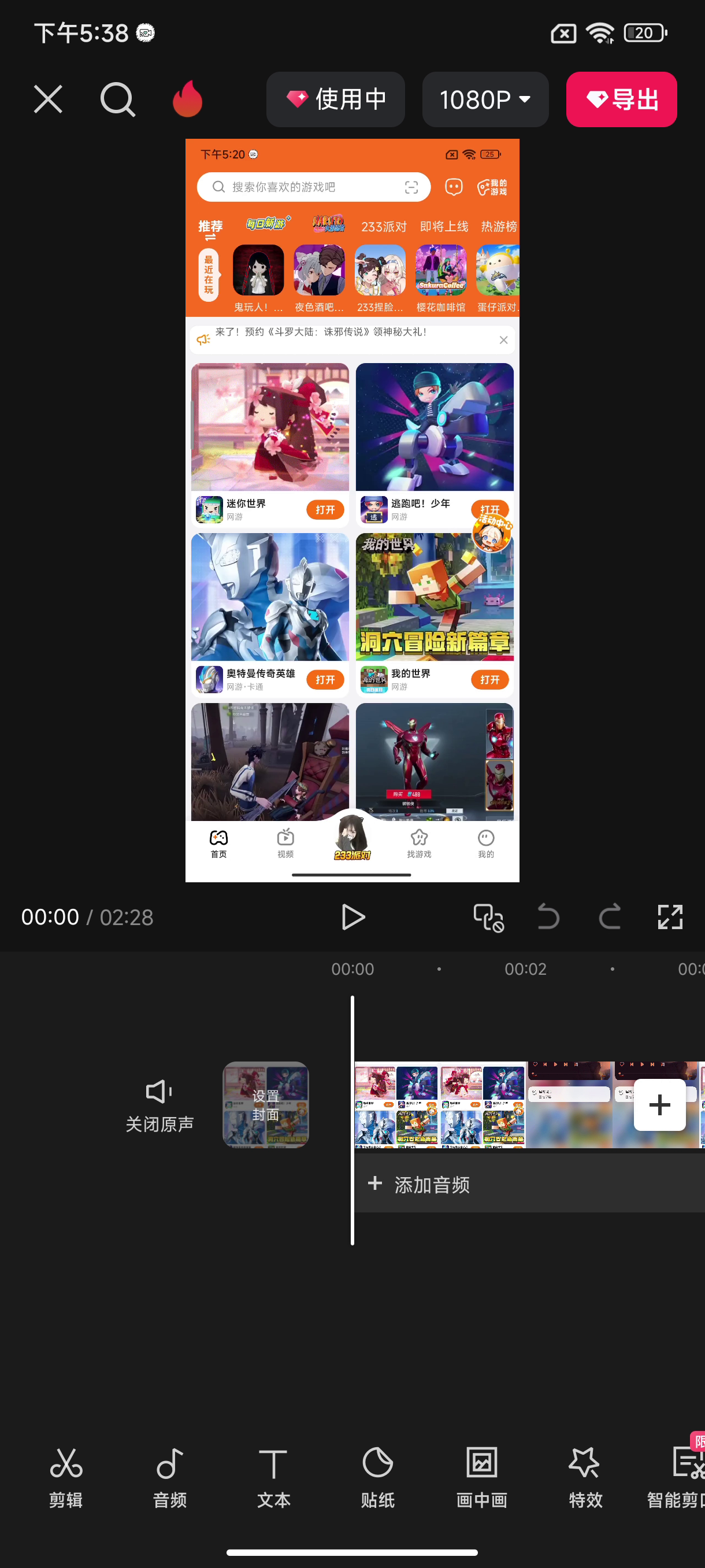Image resolution: width=705 pixels, height=1568 pixels.
Task: Close the video editor
Action: click(x=48, y=99)
